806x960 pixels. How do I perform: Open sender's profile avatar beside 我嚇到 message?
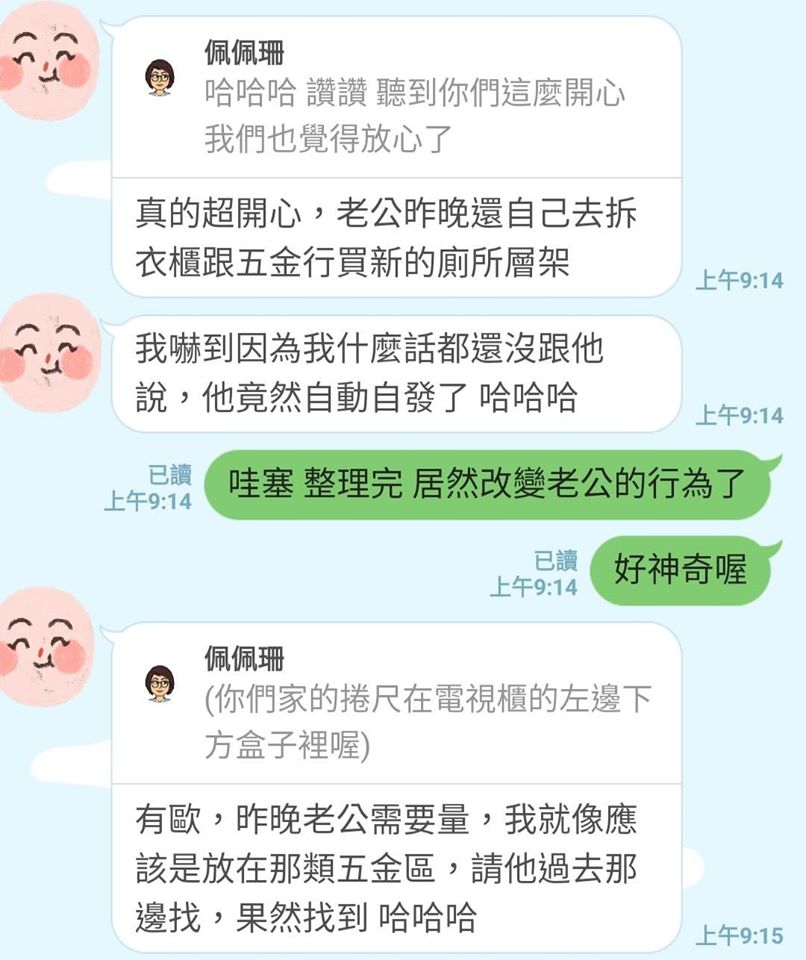click(46, 353)
